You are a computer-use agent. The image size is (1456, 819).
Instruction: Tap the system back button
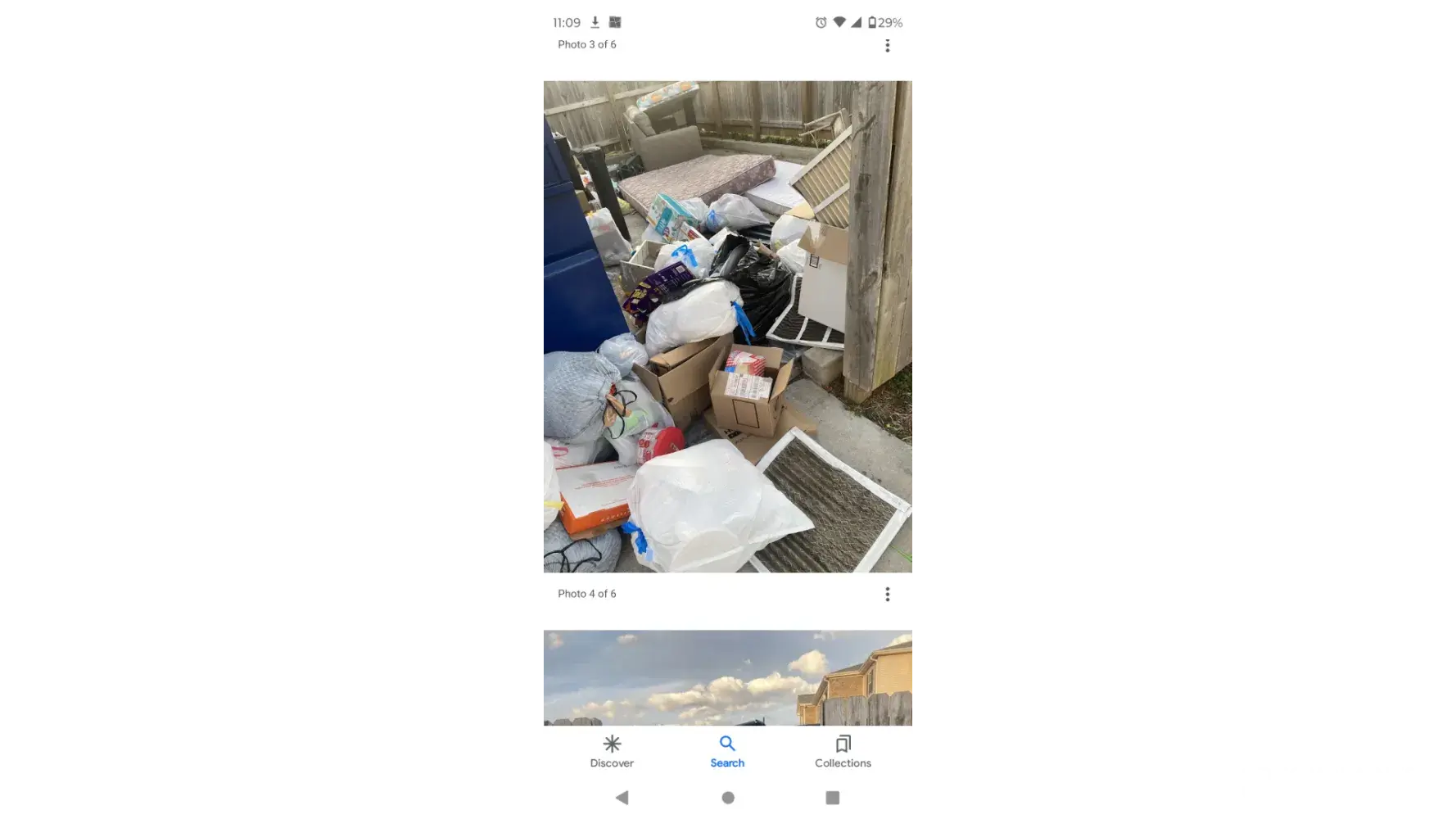coord(622,798)
